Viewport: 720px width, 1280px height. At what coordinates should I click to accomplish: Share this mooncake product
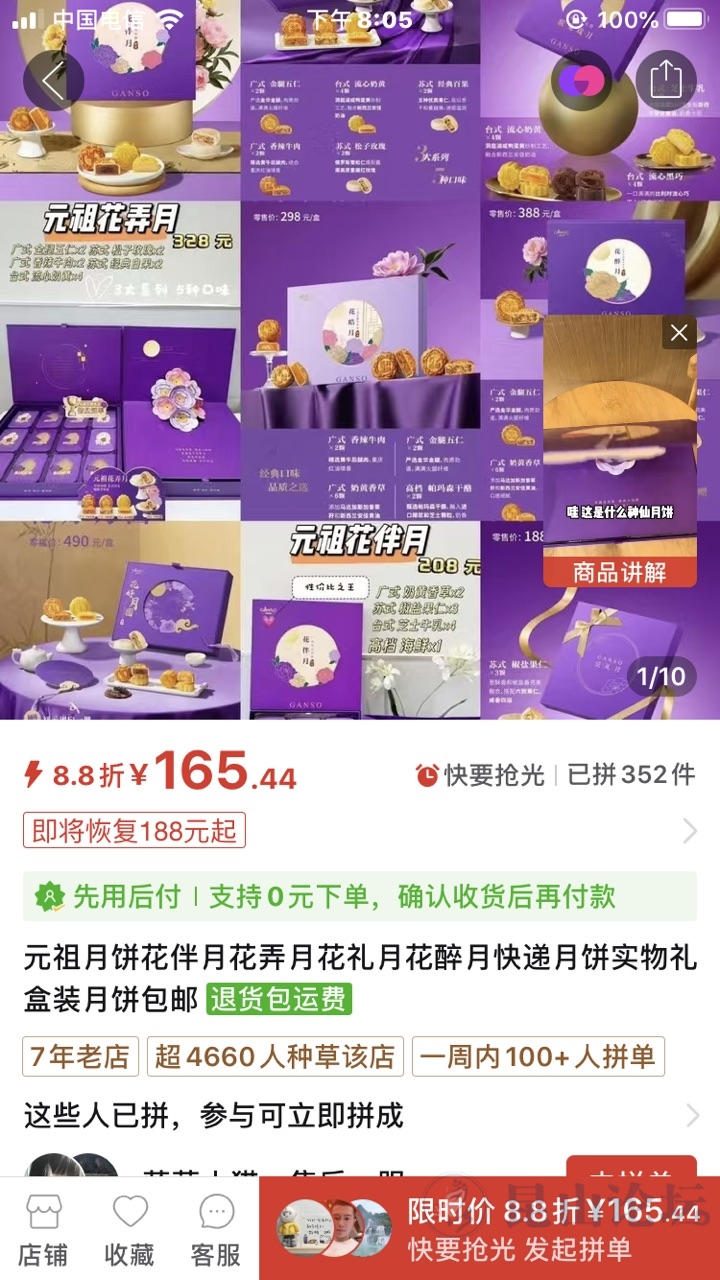click(665, 80)
